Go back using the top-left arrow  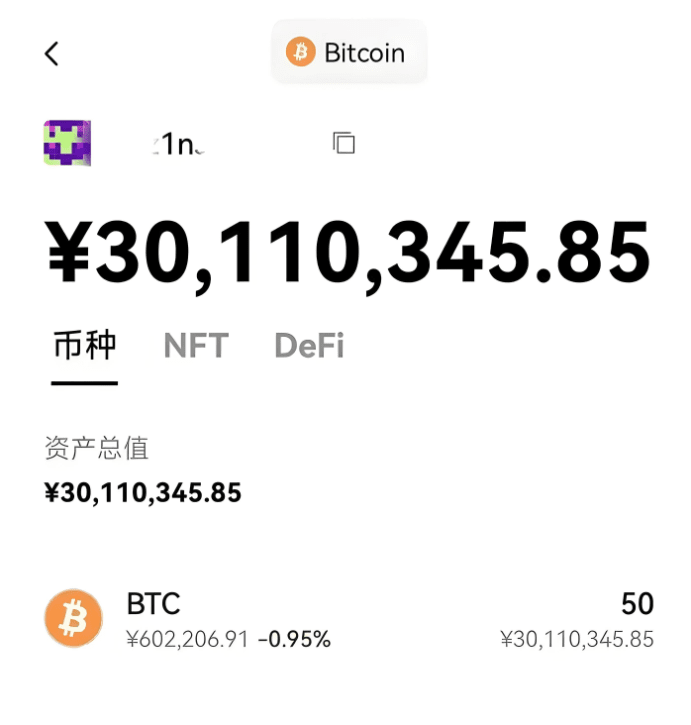pos(52,54)
